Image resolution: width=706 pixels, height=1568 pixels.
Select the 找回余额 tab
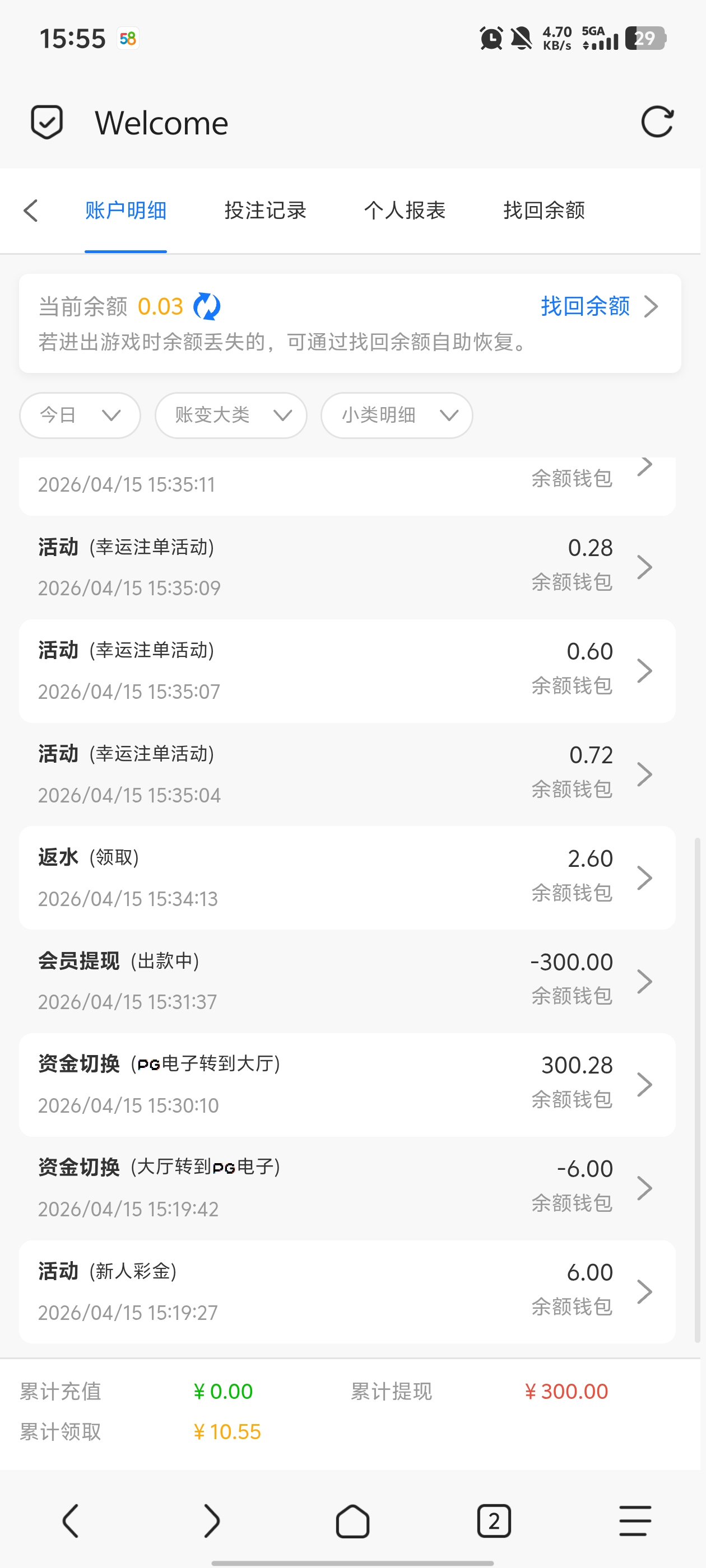[x=544, y=211]
